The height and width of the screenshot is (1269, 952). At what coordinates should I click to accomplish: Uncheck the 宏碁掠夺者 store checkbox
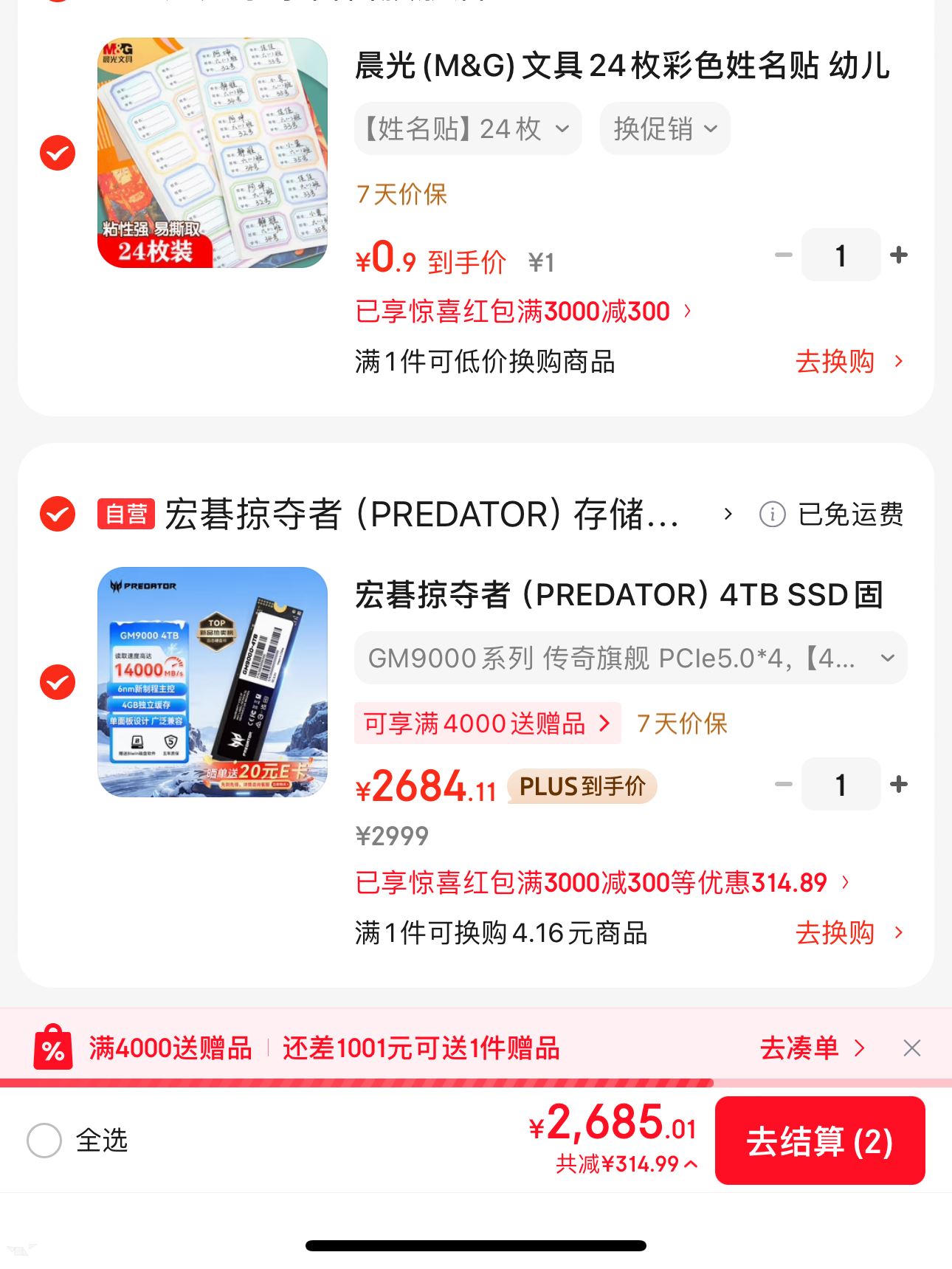58,514
